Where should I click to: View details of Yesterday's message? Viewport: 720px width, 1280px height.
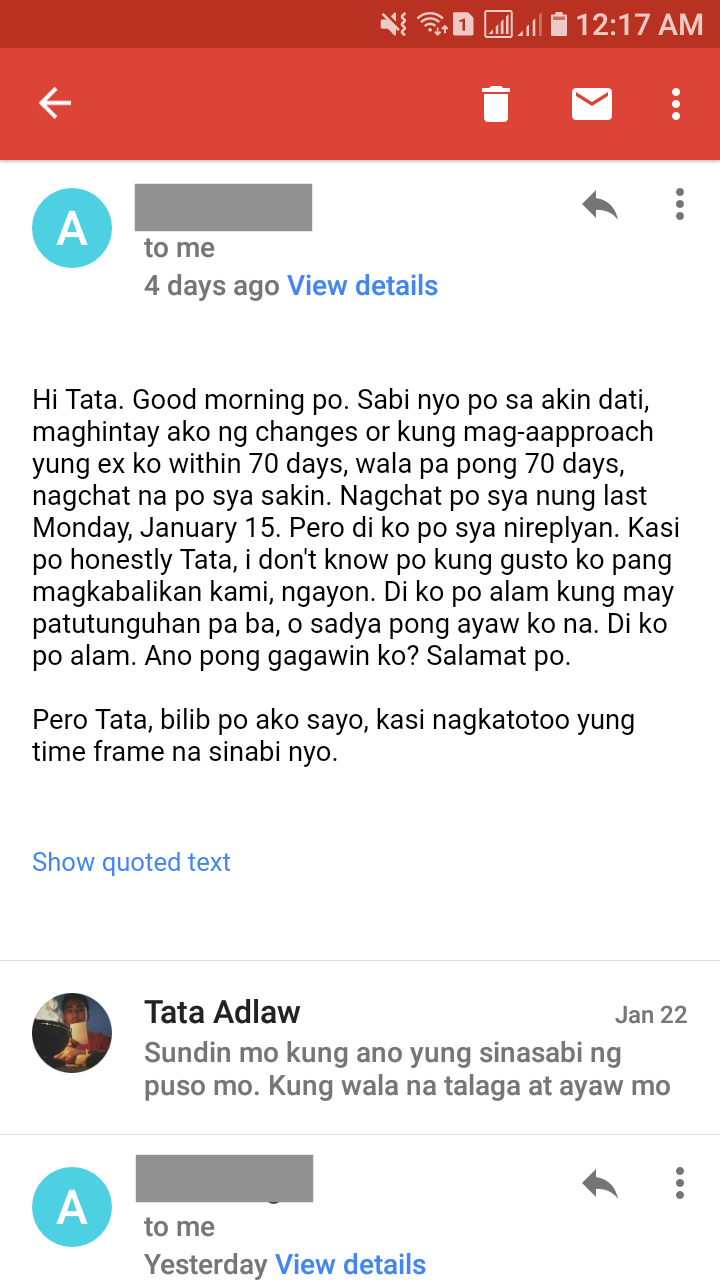(350, 1264)
